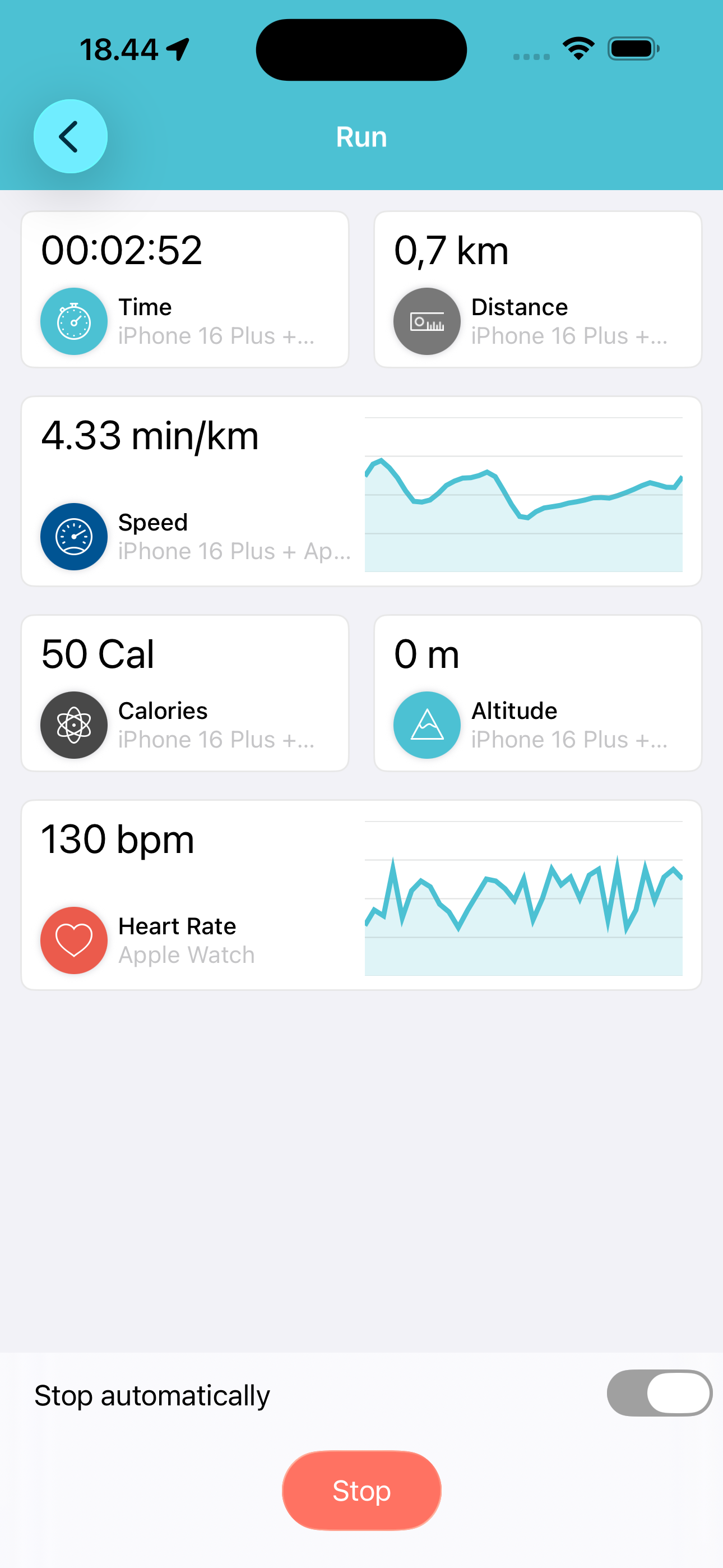Screen dimensions: 723x1568
Task: Go back using the chevron arrow
Action: (70, 136)
